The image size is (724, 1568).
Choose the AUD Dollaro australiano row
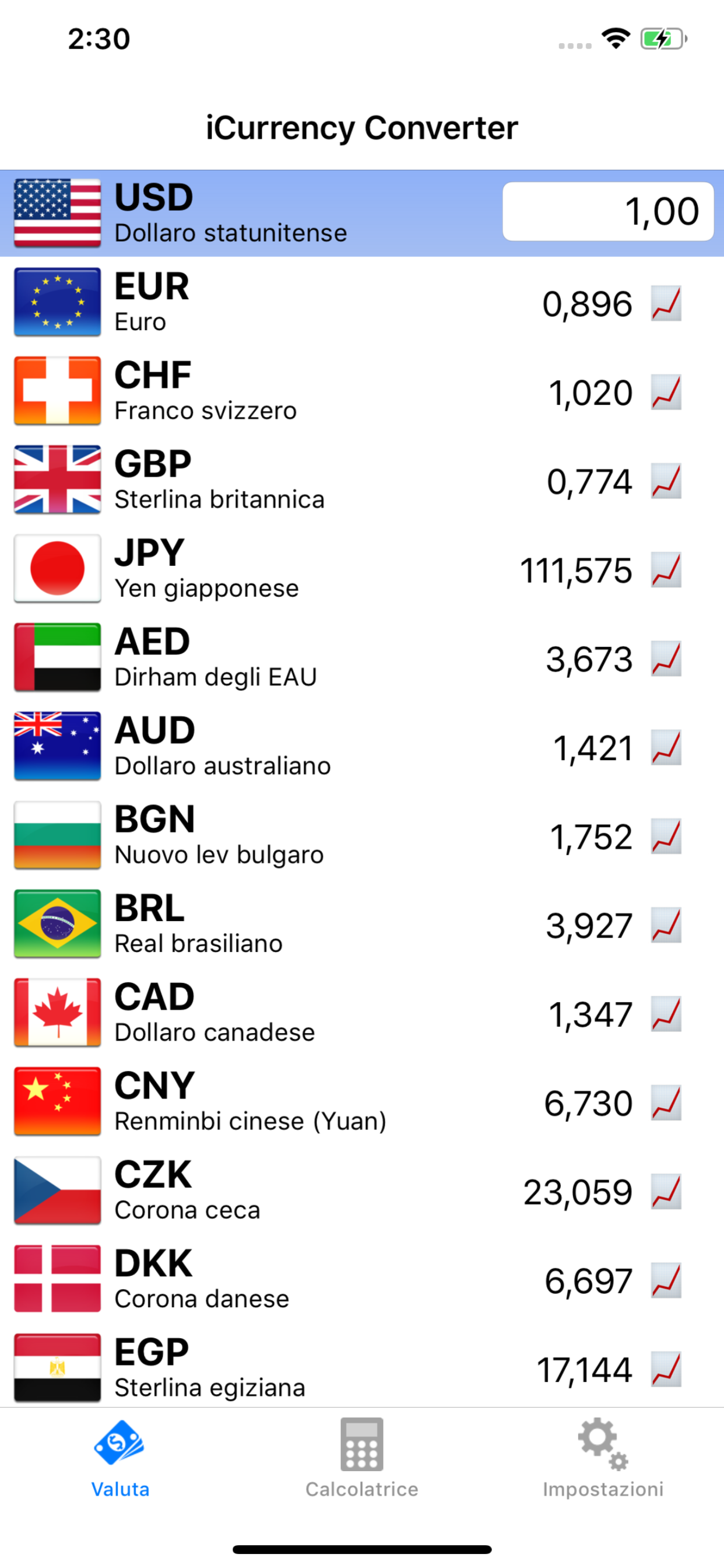point(362,746)
